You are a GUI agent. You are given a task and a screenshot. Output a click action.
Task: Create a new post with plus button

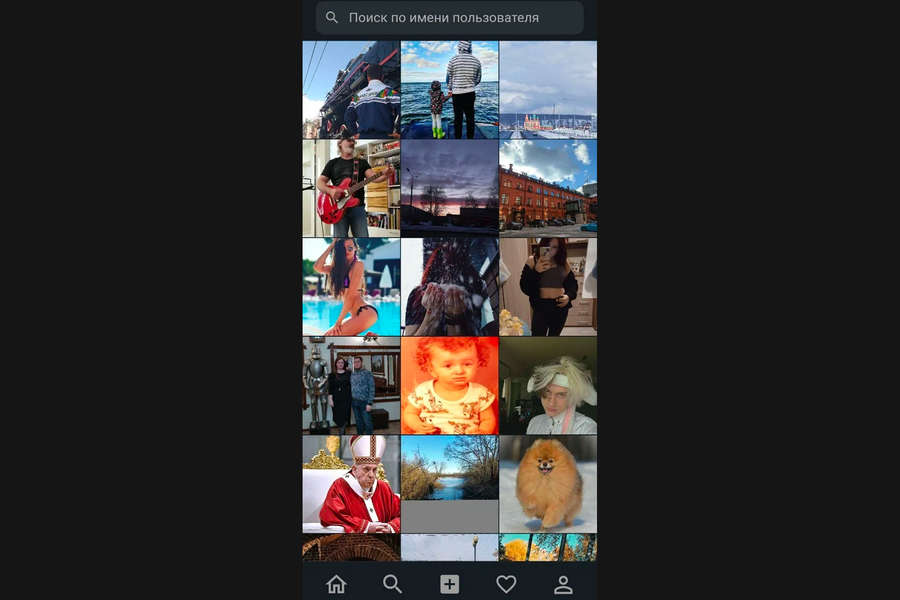point(450,585)
